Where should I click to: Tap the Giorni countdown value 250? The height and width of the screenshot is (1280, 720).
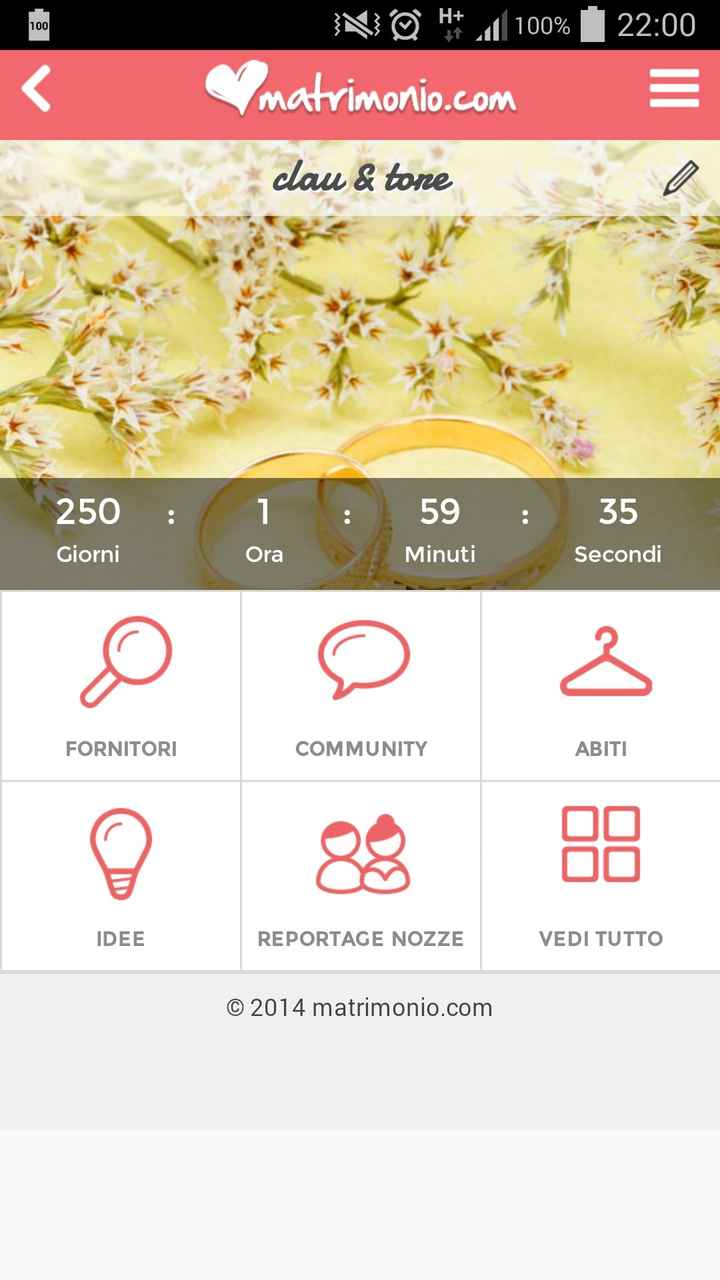tap(88, 512)
